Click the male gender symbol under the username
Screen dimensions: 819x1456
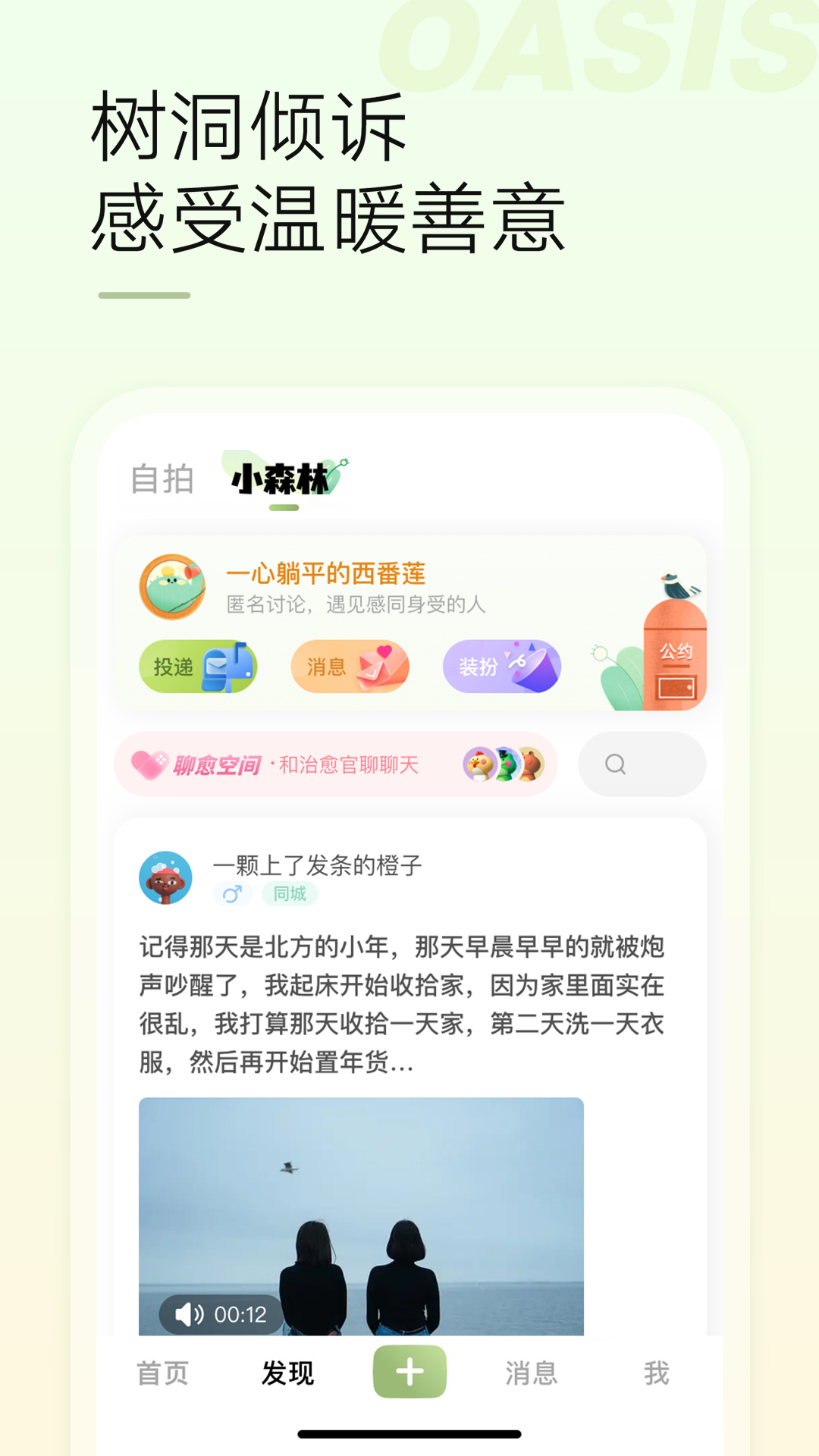232,895
